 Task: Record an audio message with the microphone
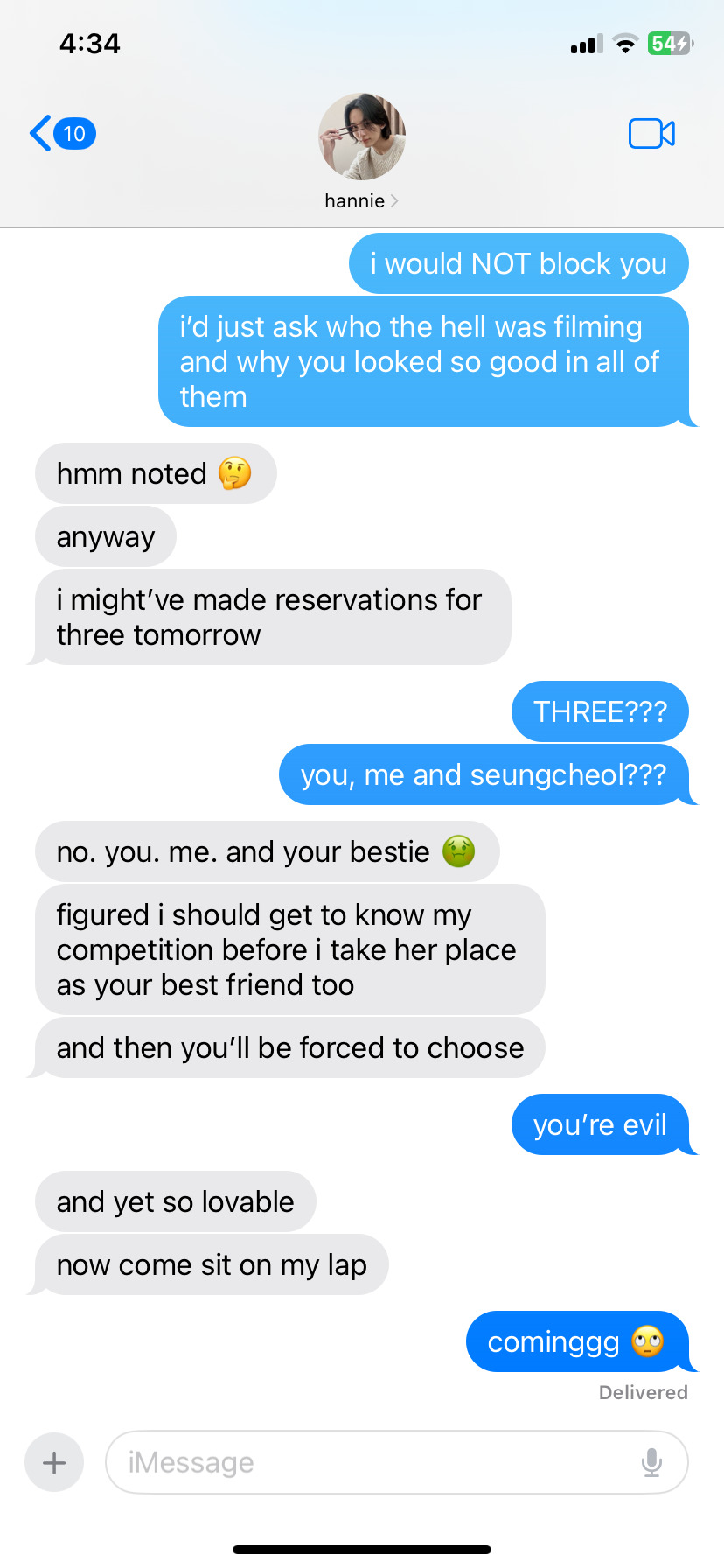651,1462
